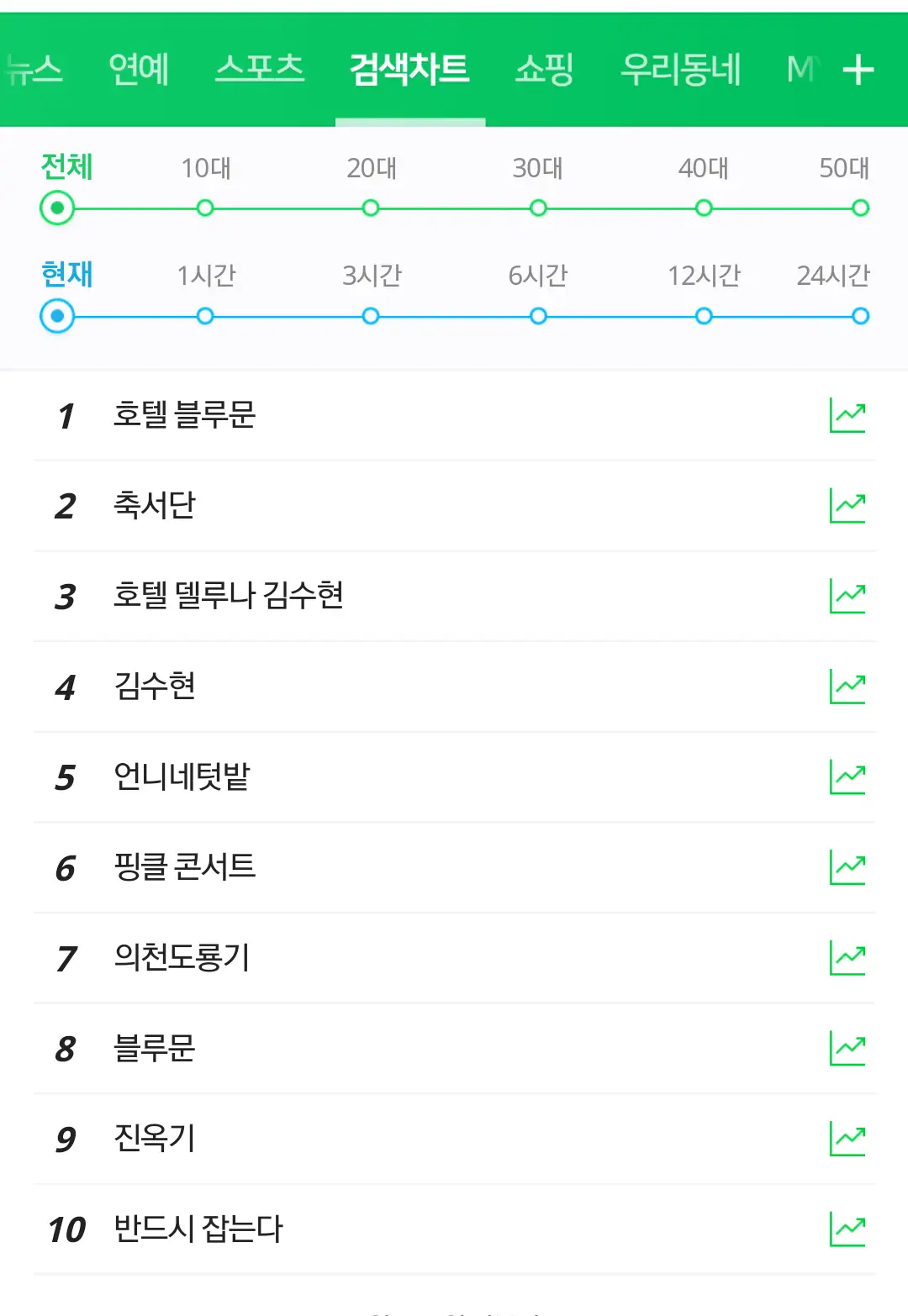Switch to the 스포츠 tab
Image resolution: width=908 pixels, height=1316 pixels.
259,70
